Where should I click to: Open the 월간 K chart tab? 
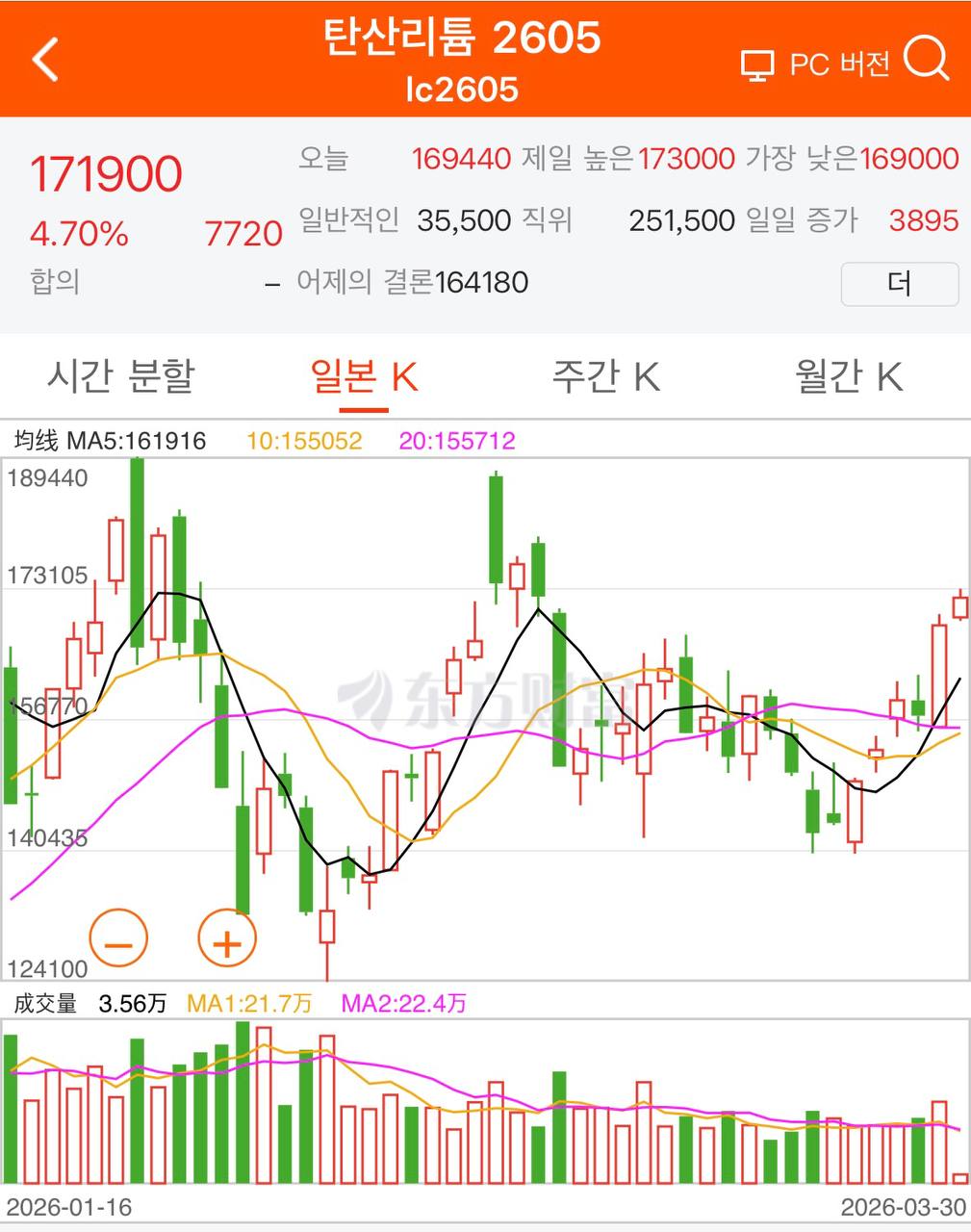pyautogui.click(x=849, y=375)
